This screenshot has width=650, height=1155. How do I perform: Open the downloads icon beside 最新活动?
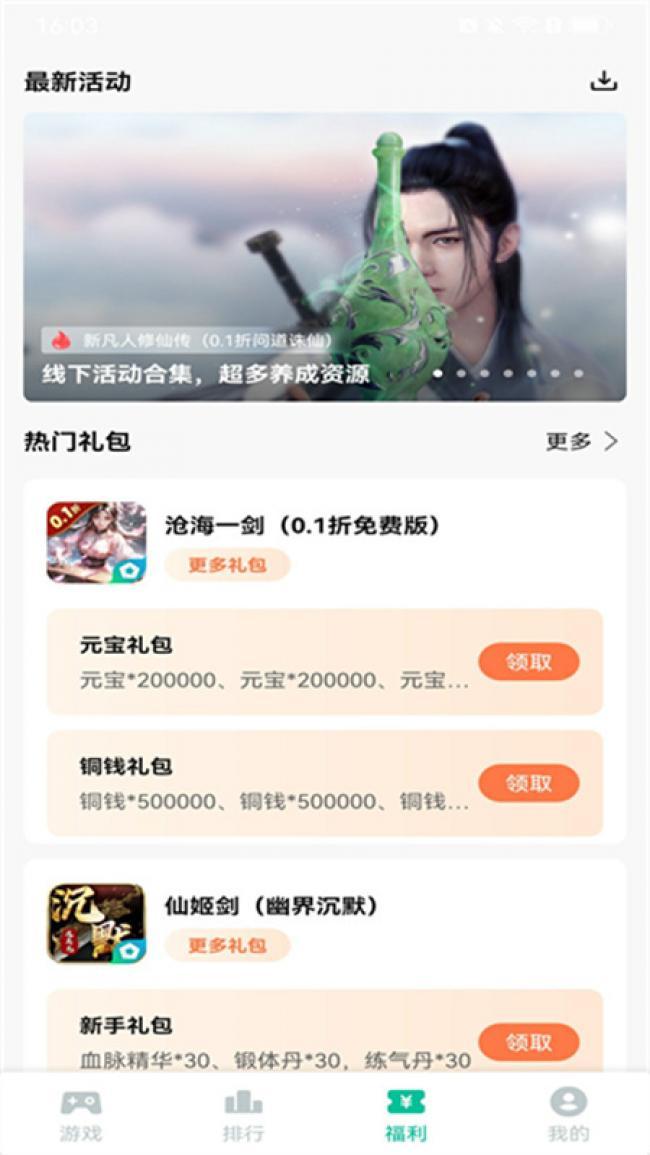click(603, 81)
